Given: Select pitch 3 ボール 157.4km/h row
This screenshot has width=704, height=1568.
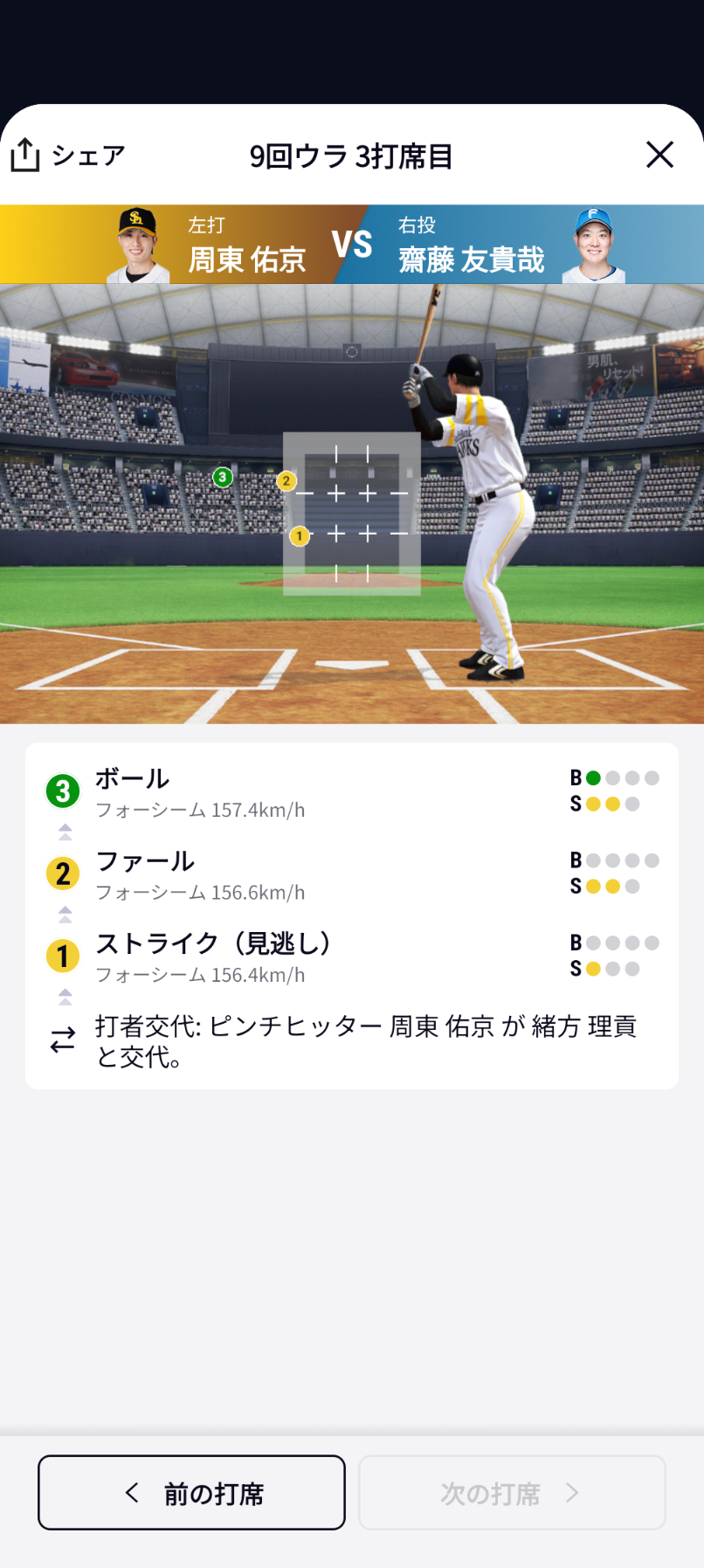Looking at the screenshot, I should pyautogui.click(x=351, y=792).
